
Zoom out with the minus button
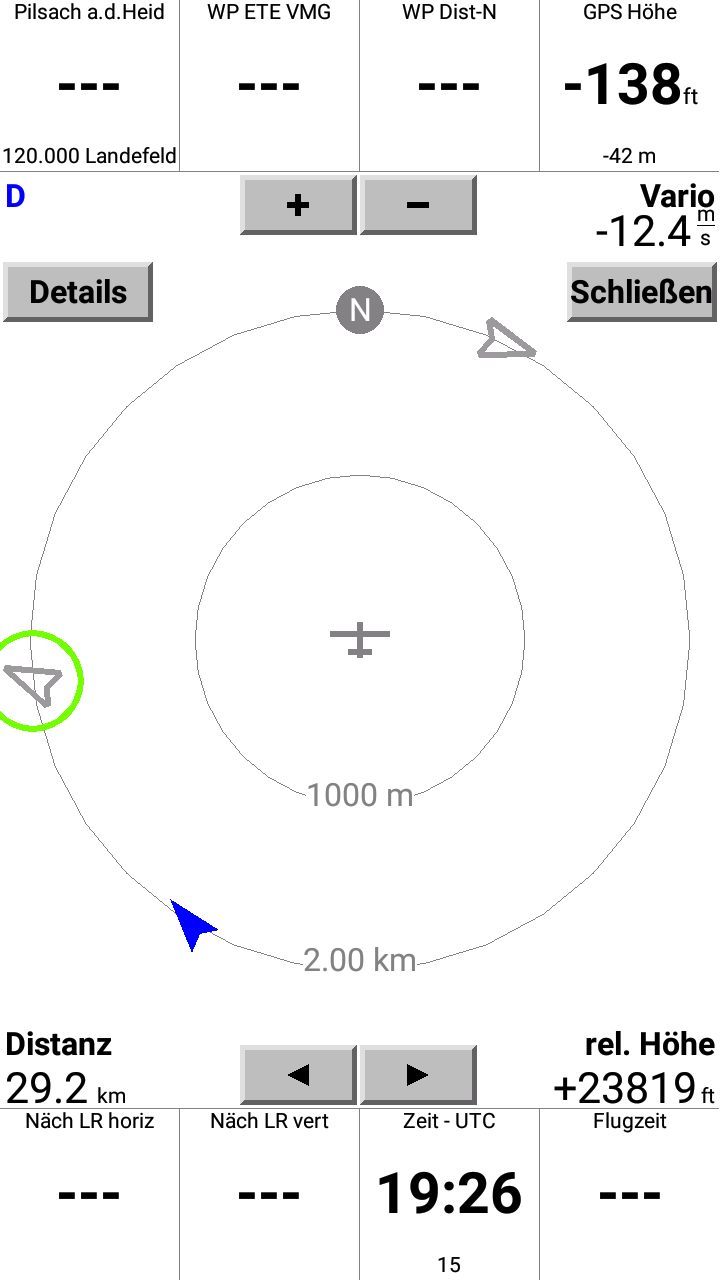[x=418, y=205]
